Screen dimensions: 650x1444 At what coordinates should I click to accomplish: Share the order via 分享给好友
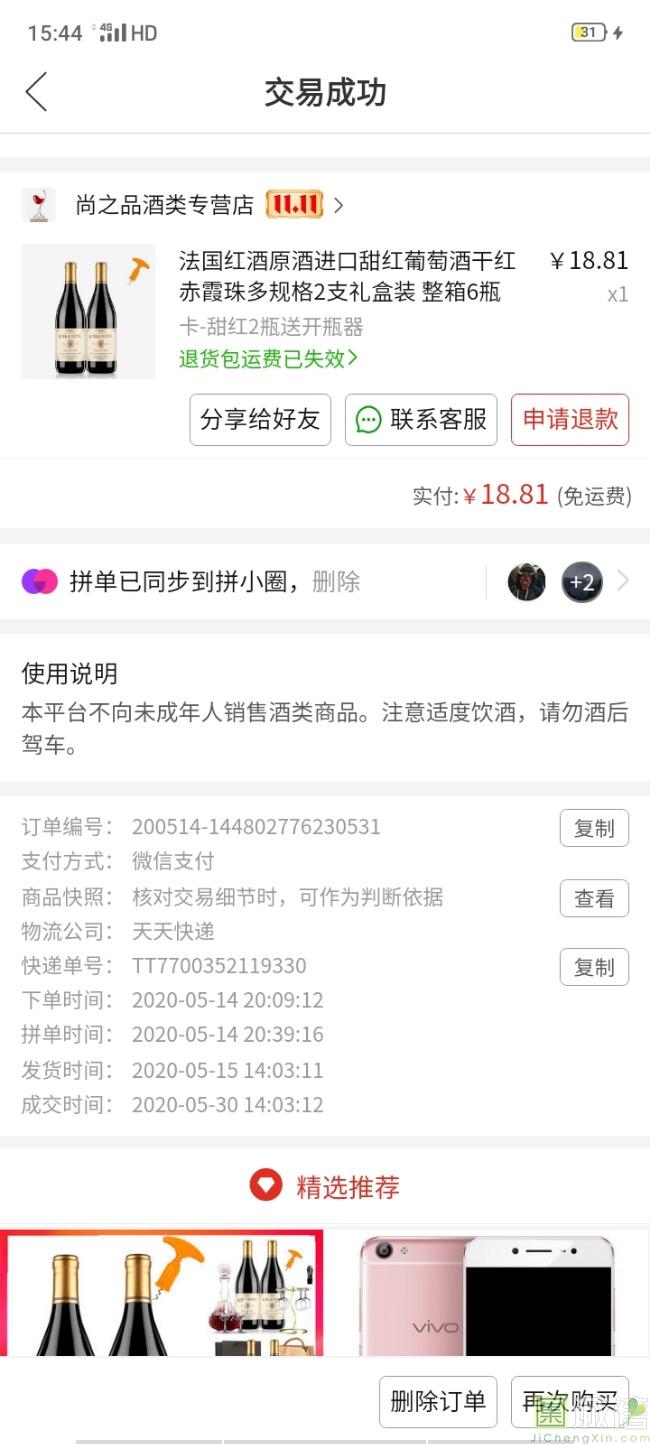point(260,419)
